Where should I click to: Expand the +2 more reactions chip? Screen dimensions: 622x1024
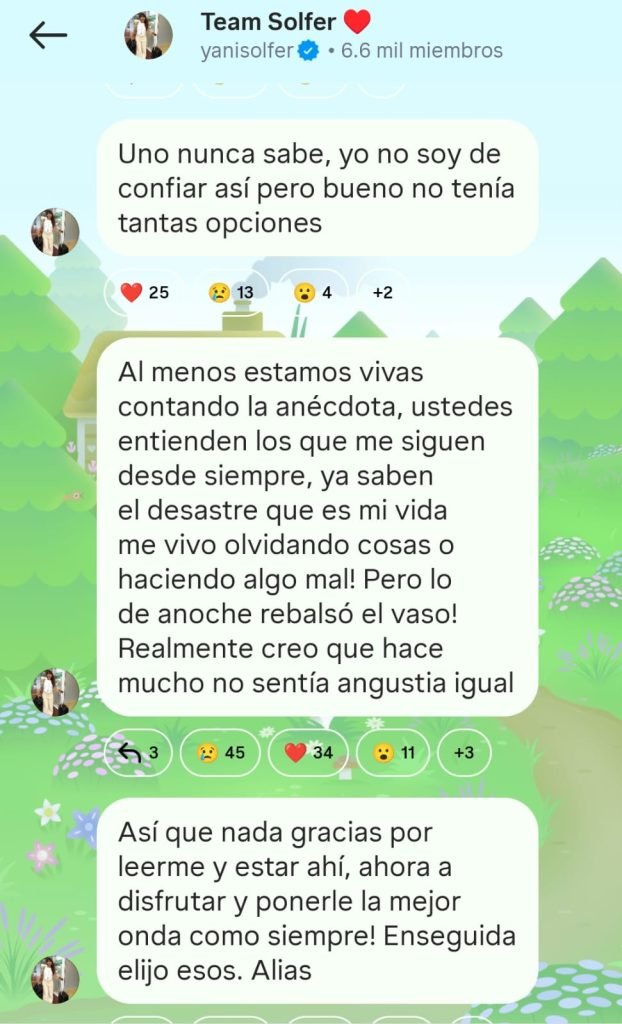click(382, 292)
